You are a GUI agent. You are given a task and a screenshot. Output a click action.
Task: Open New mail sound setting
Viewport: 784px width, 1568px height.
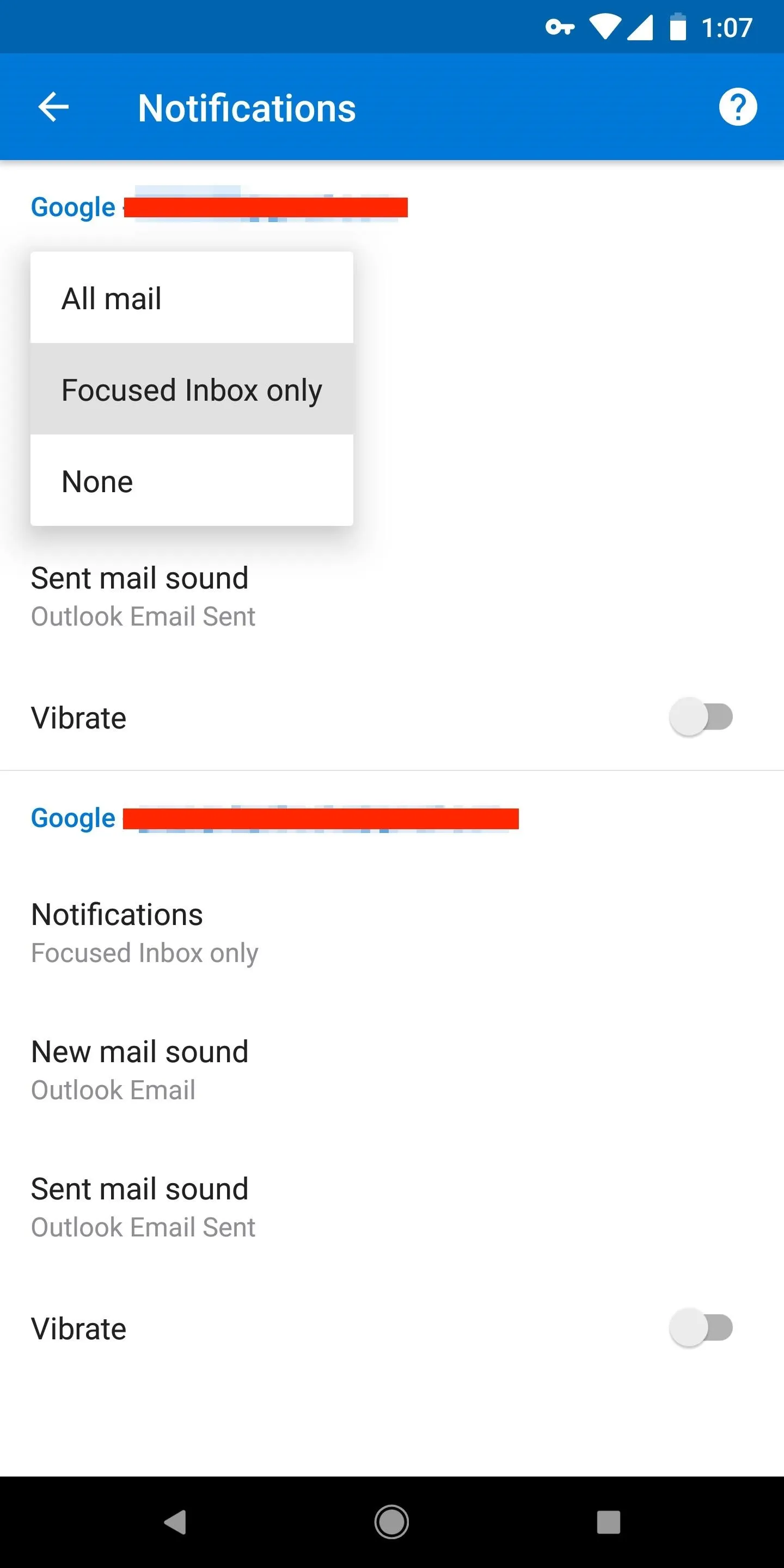click(392, 1070)
